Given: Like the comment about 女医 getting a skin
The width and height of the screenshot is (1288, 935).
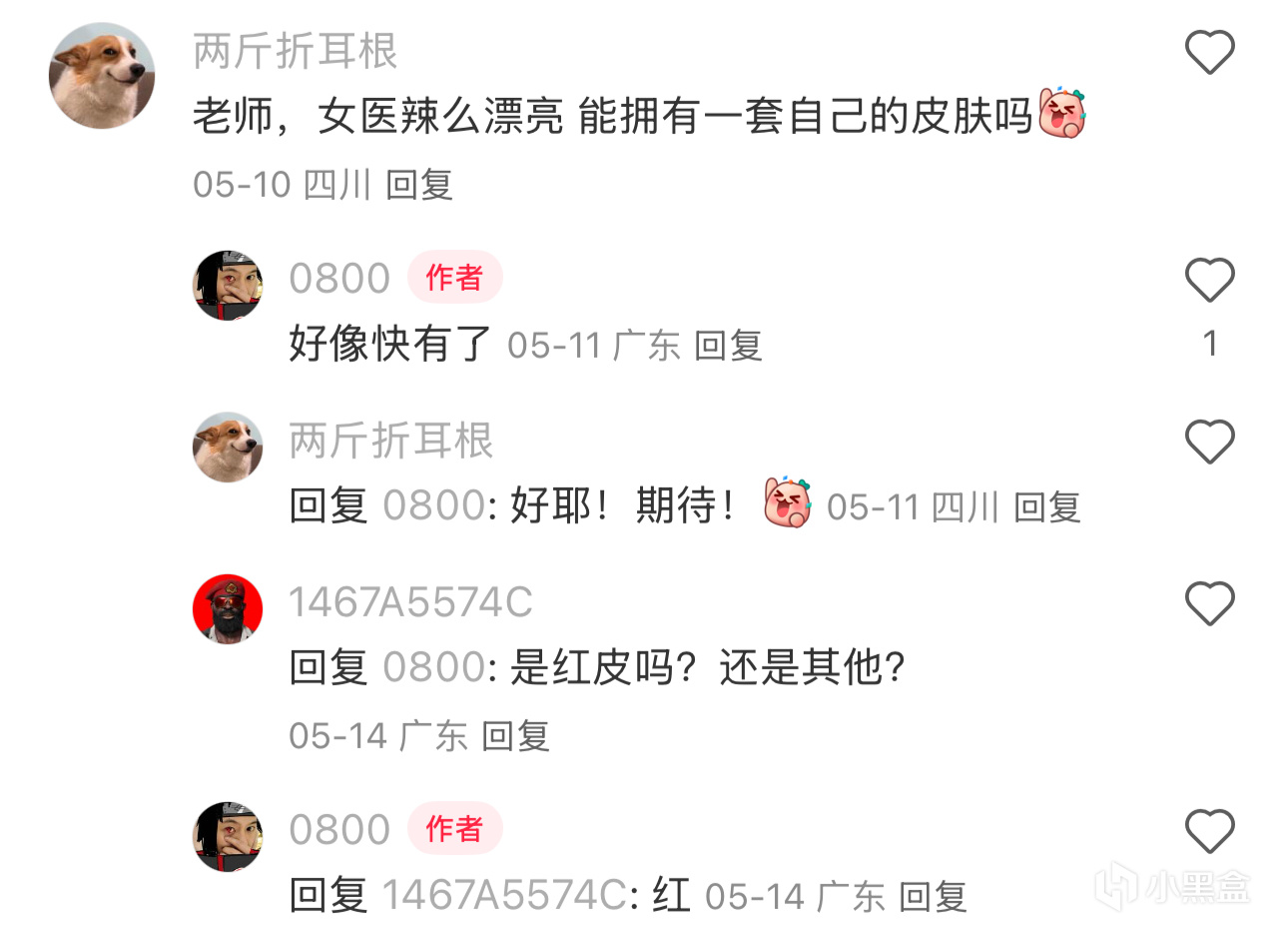Looking at the screenshot, I should [1209, 52].
